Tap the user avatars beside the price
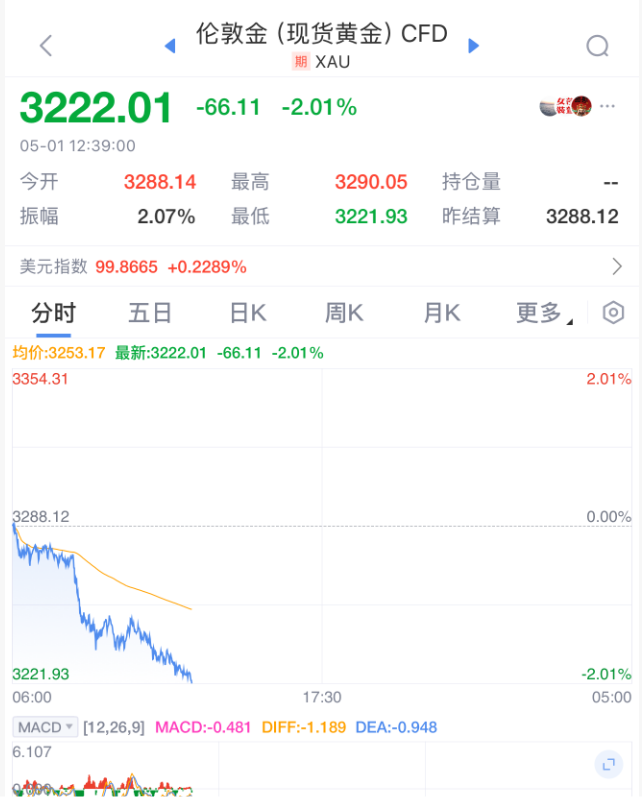Screen dimensions: 642x797 [565, 106]
